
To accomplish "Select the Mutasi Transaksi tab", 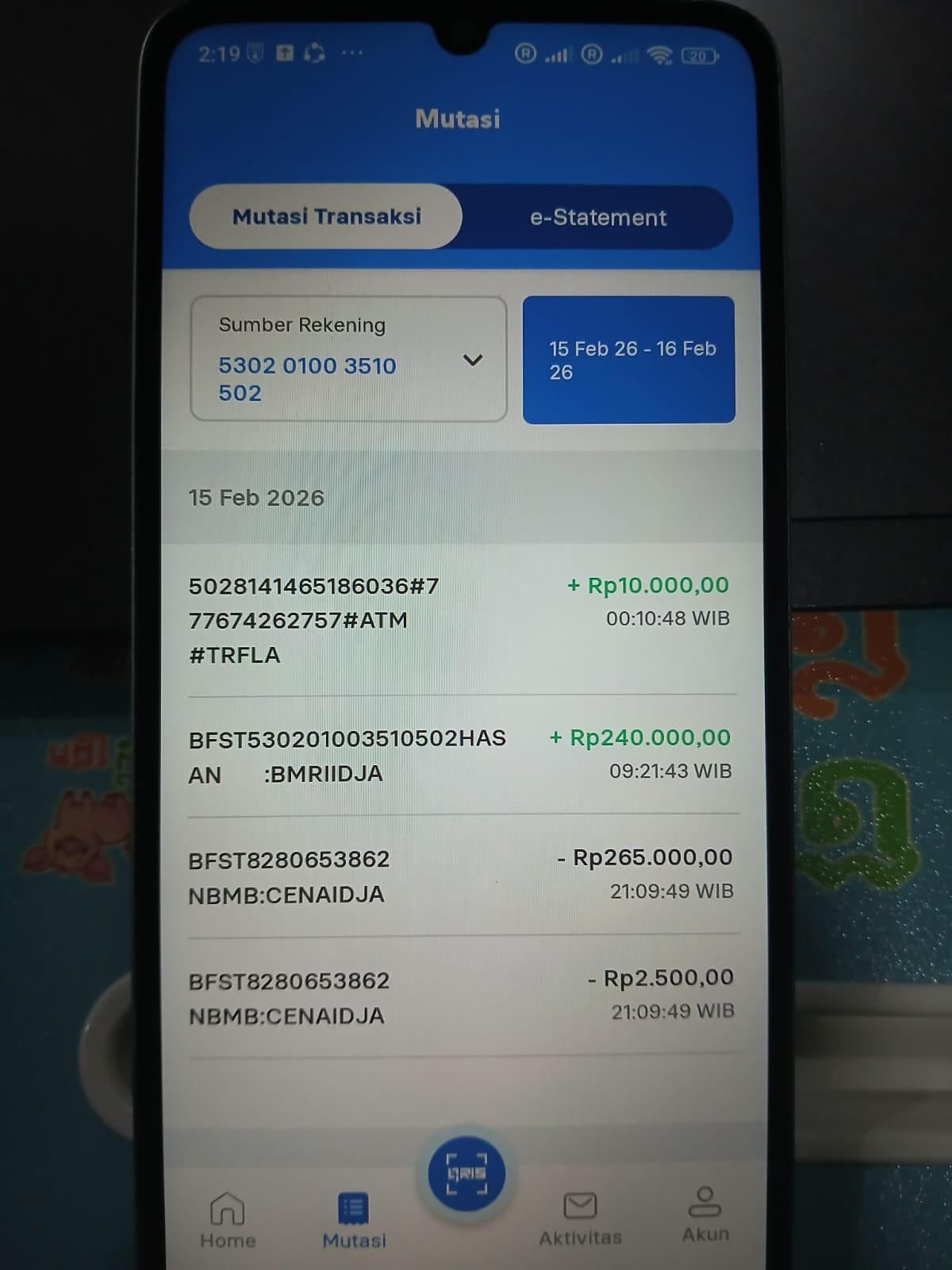I will [326, 217].
